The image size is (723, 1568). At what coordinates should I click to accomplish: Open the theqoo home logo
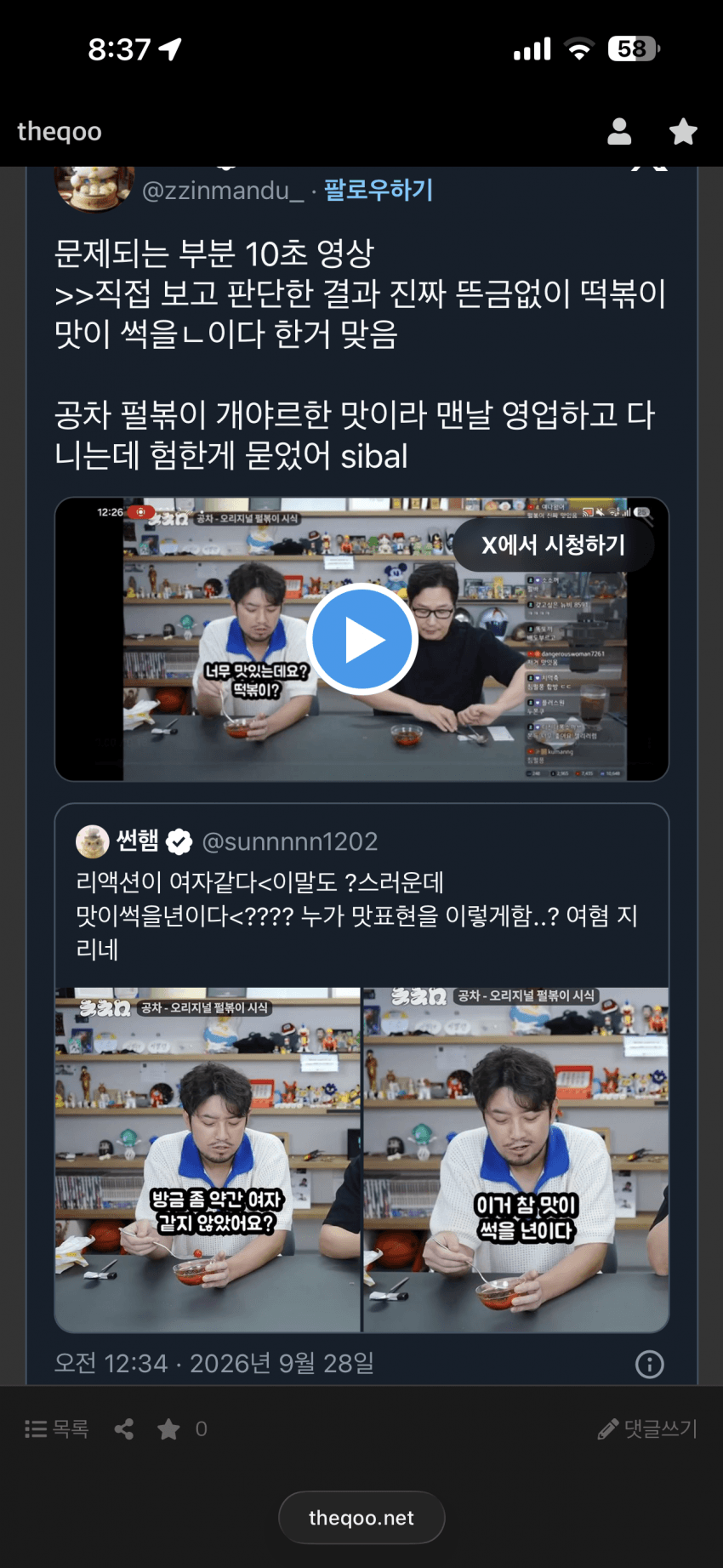(x=60, y=131)
